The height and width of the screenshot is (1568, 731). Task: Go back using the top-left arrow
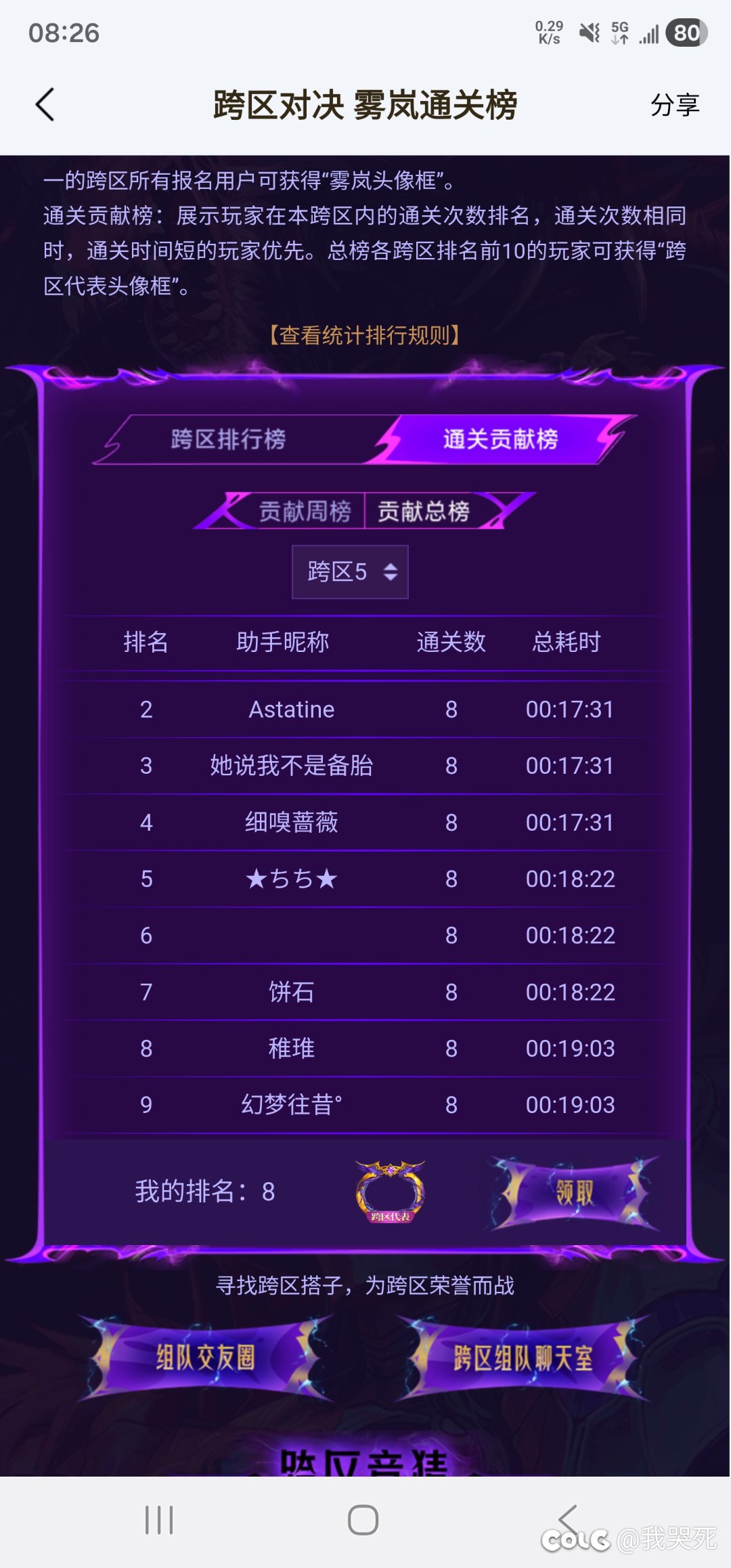pyautogui.click(x=45, y=105)
